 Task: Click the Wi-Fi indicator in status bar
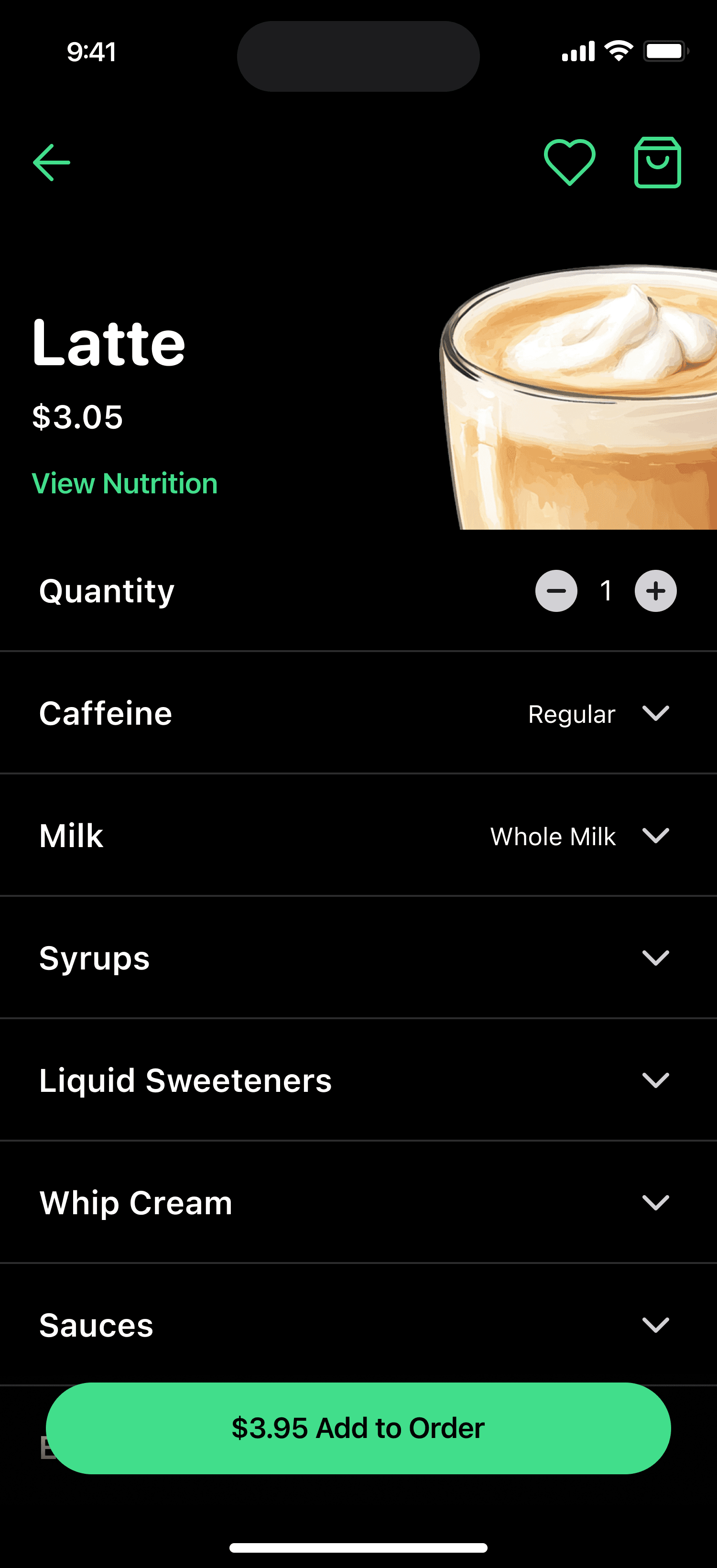click(619, 53)
